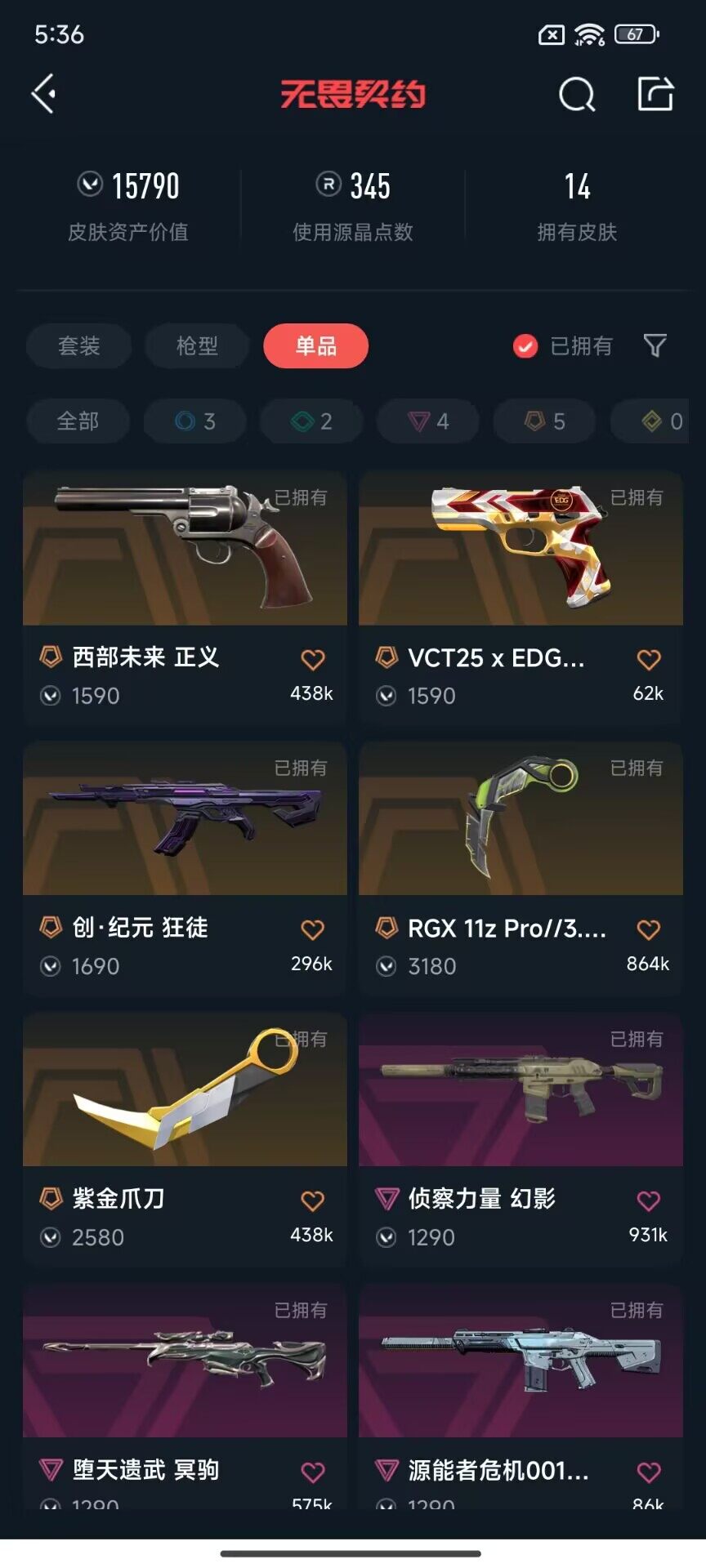Select the 单品 tab

click(315, 346)
